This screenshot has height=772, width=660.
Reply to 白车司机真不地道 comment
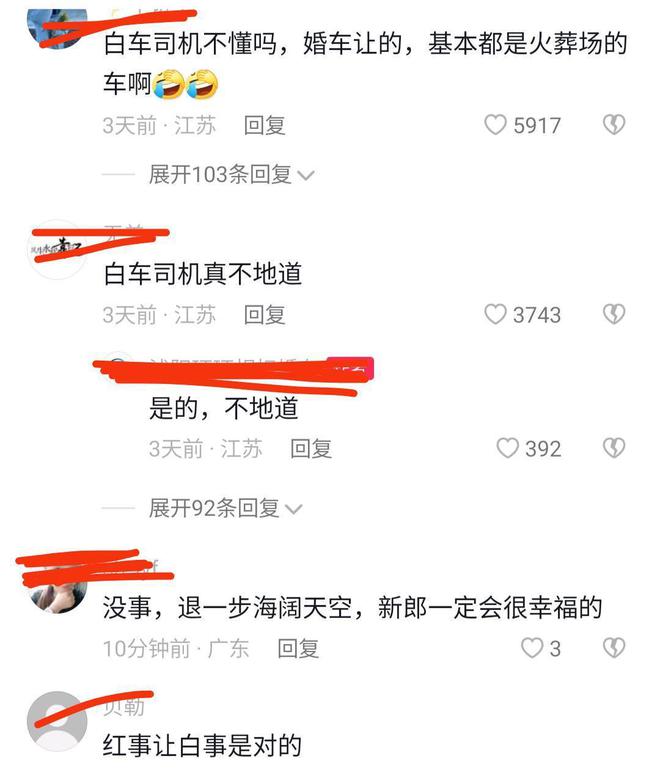[x=265, y=315]
